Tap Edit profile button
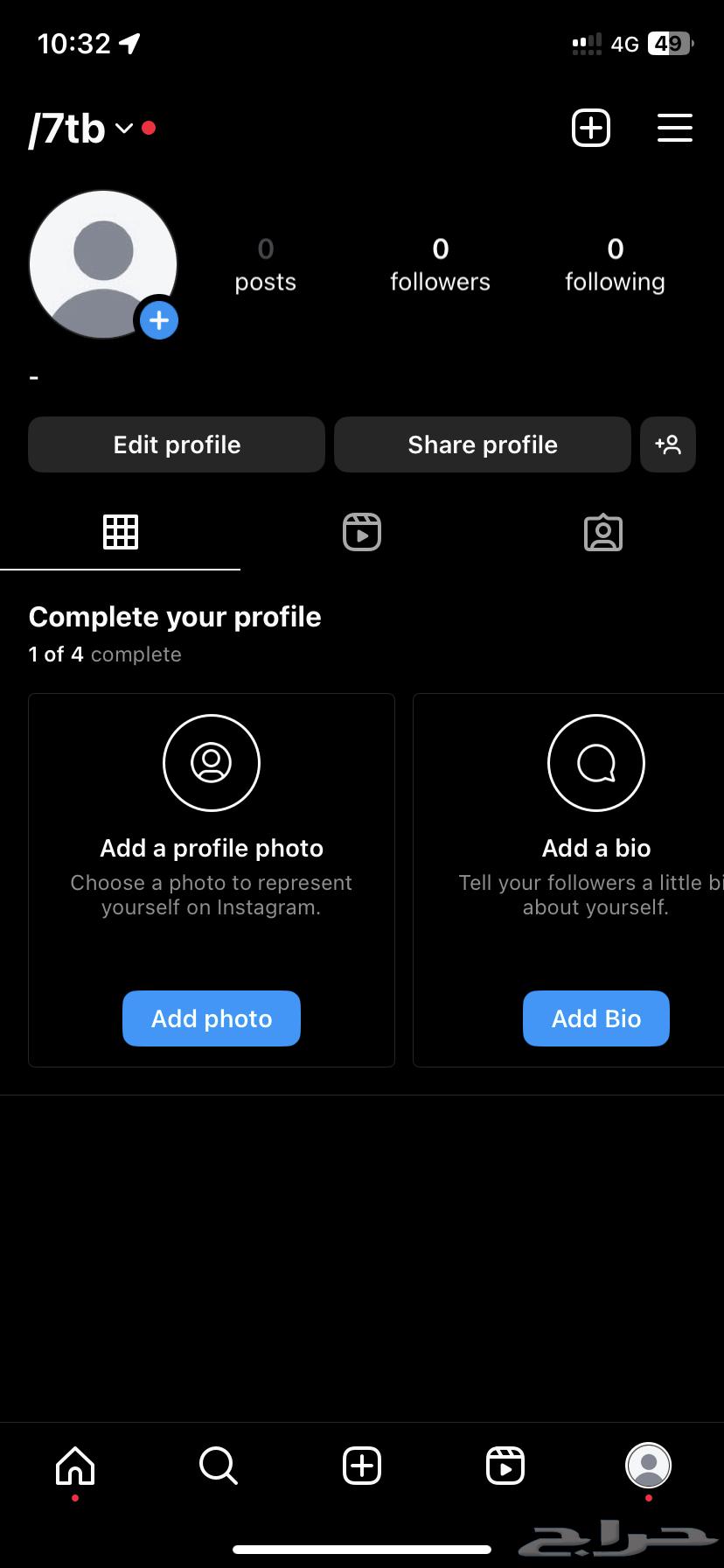 pyautogui.click(x=177, y=444)
